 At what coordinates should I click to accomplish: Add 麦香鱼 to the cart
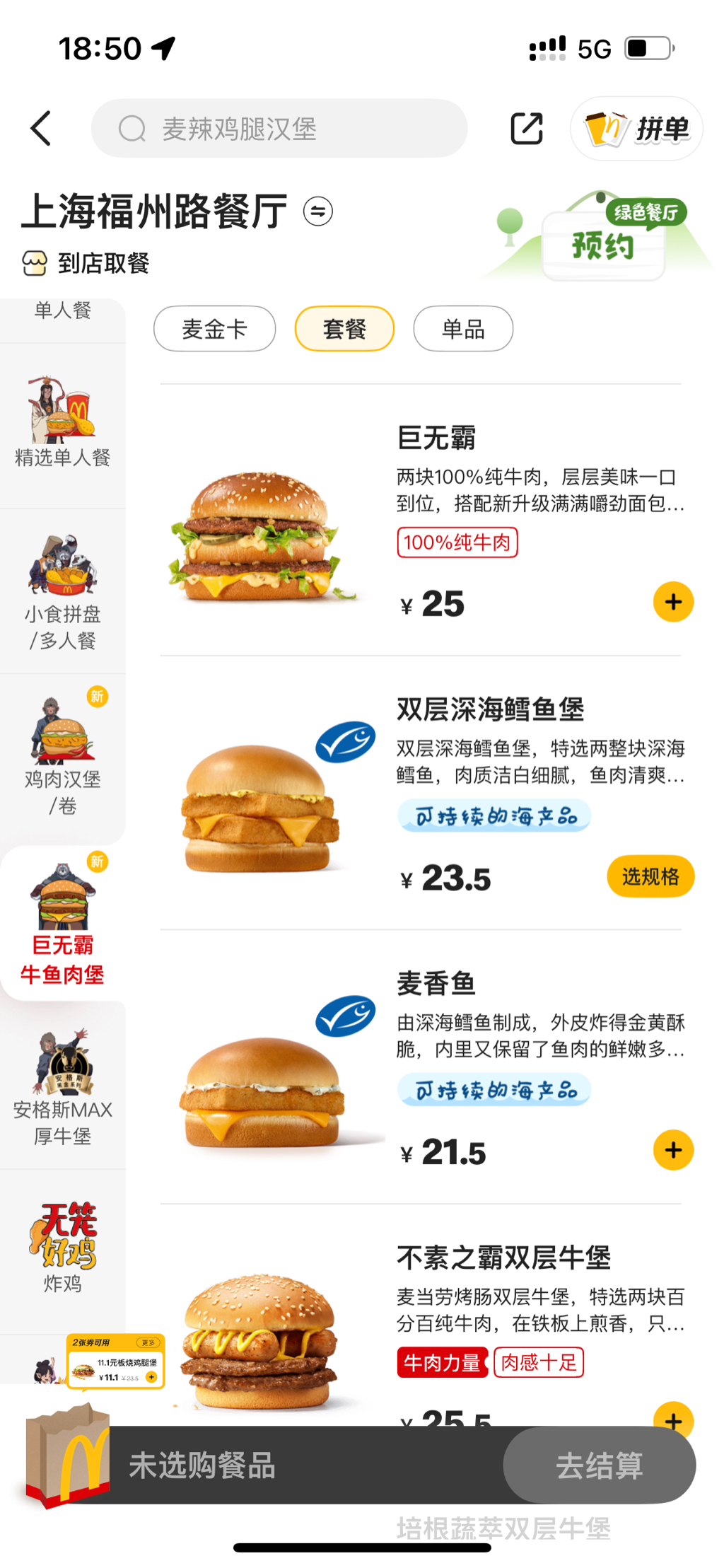coord(673,1150)
